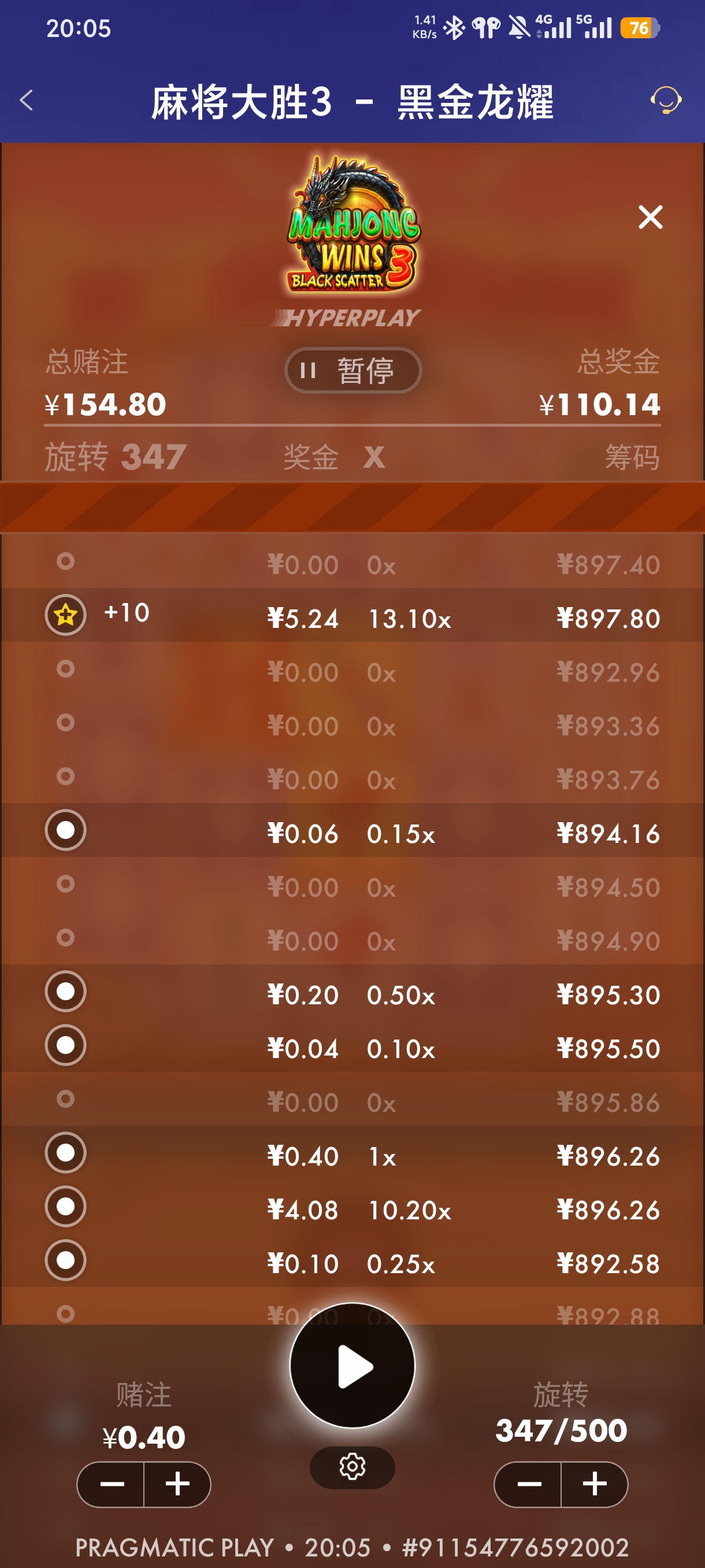Screen dimensions: 705x1568
Task: Select the marker on the ¥0.20 0.50x row
Action: 66,990
